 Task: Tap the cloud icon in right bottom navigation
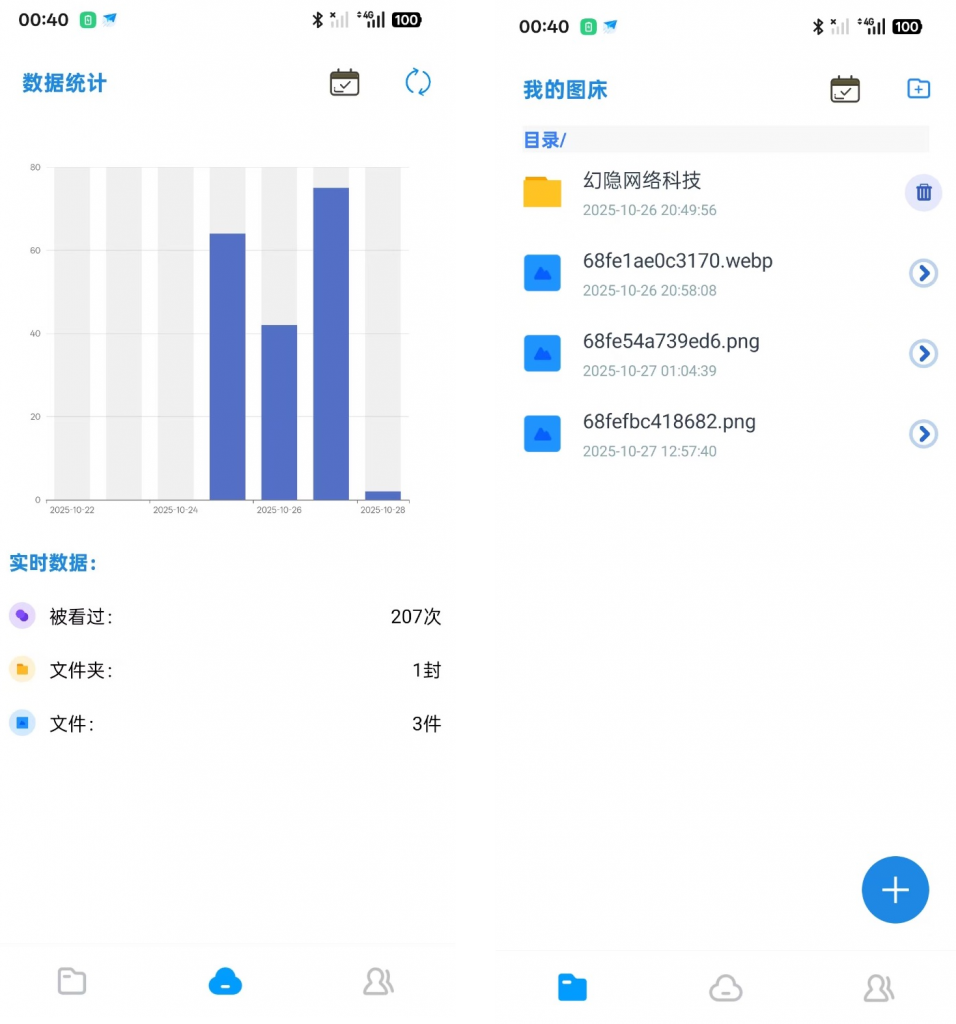point(726,987)
